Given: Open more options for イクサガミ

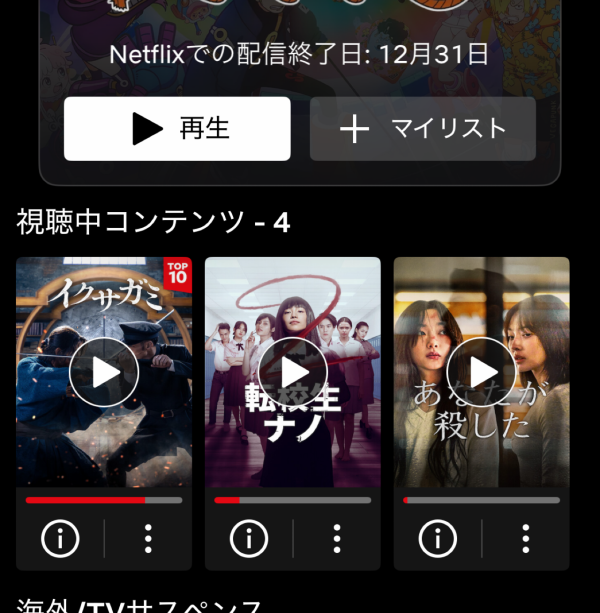Looking at the screenshot, I should point(148,539).
